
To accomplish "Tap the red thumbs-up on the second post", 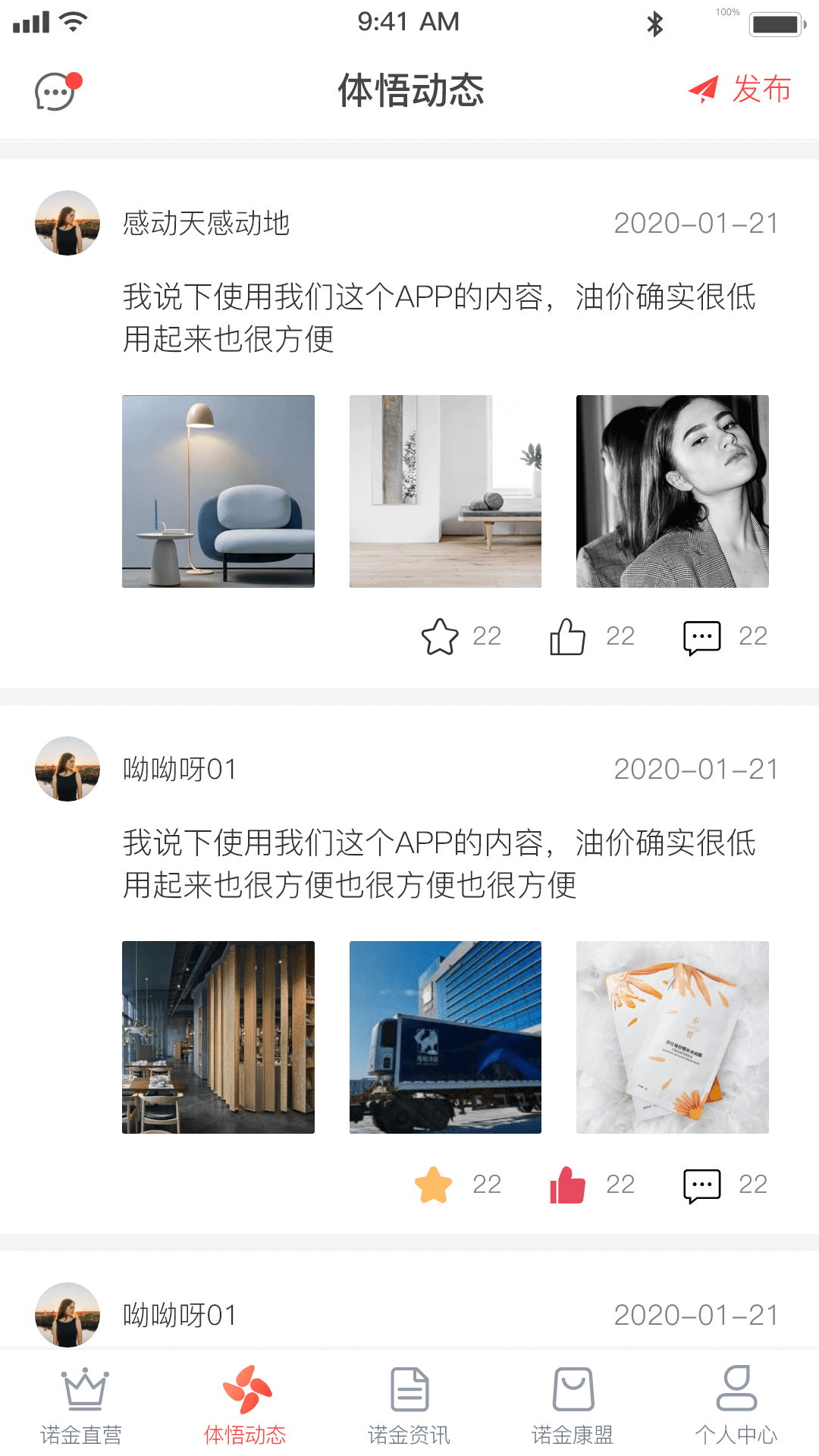I will pyautogui.click(x=566, y=1184).
